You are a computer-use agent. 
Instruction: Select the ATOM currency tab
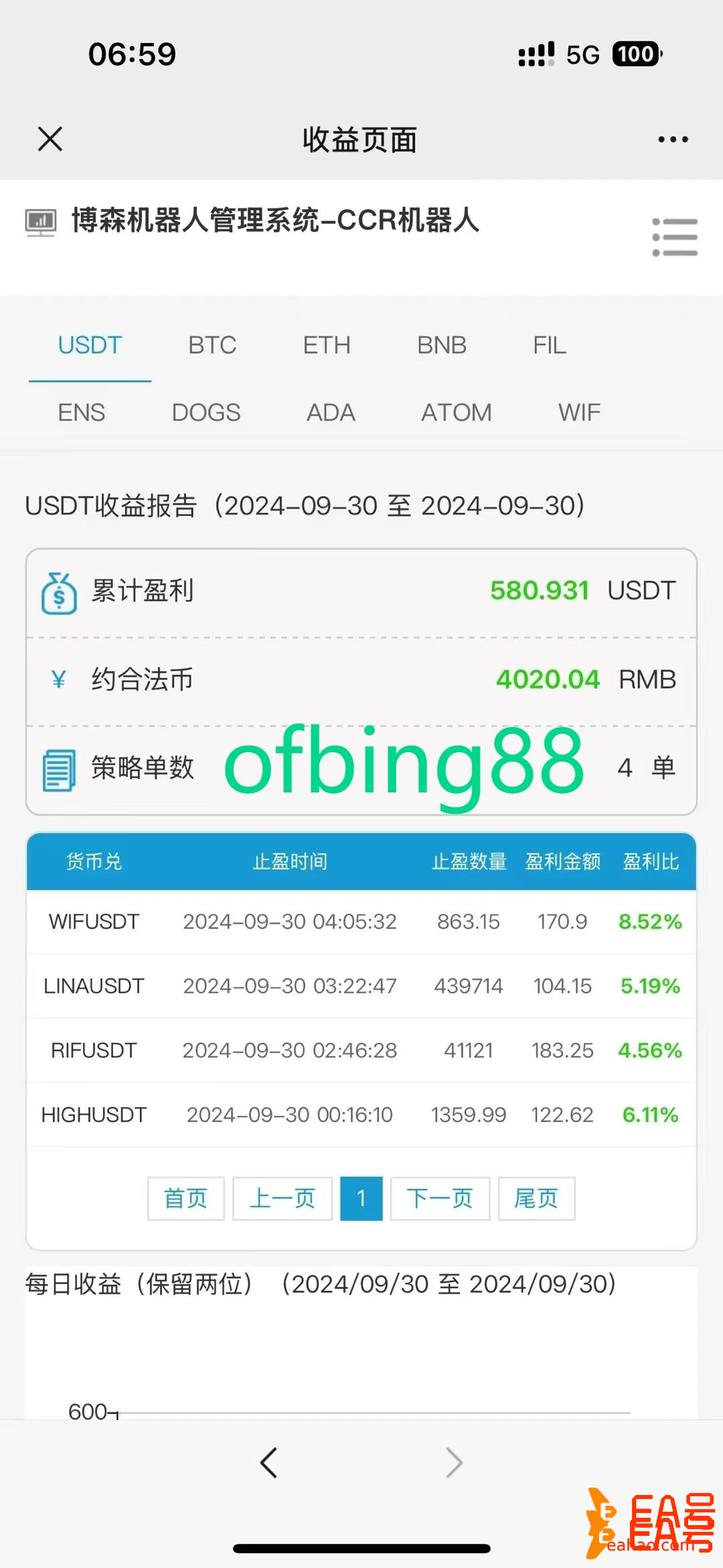[x=456, y=413]
